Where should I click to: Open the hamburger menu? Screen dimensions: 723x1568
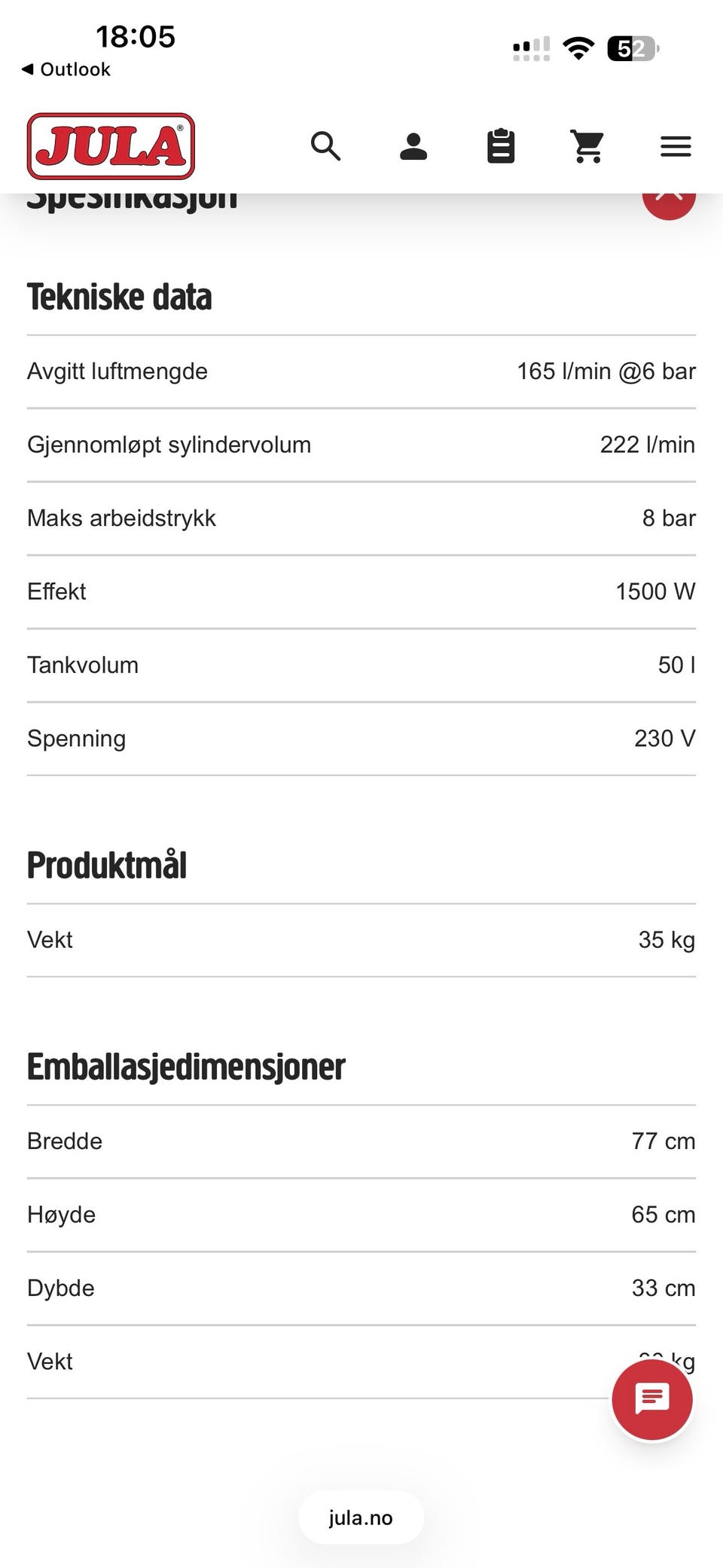676,146
